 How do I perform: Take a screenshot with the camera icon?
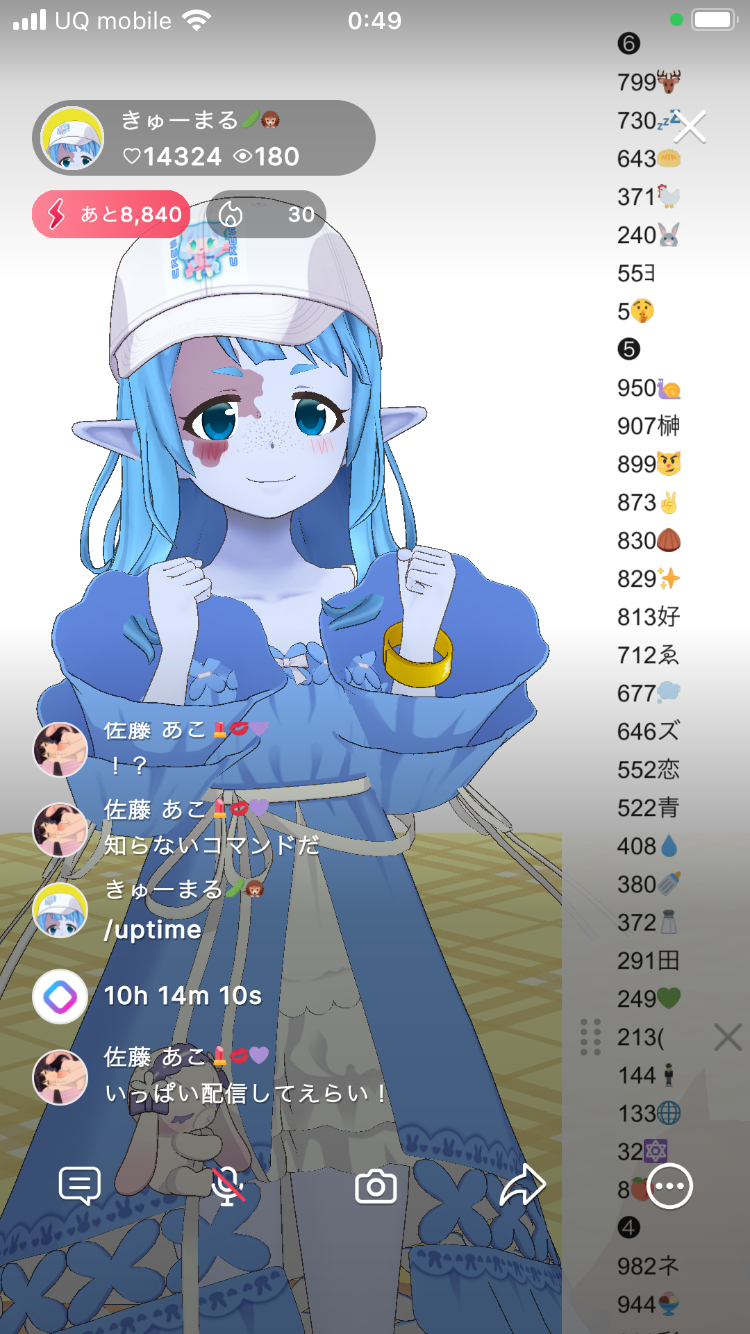coord(376,1187)
